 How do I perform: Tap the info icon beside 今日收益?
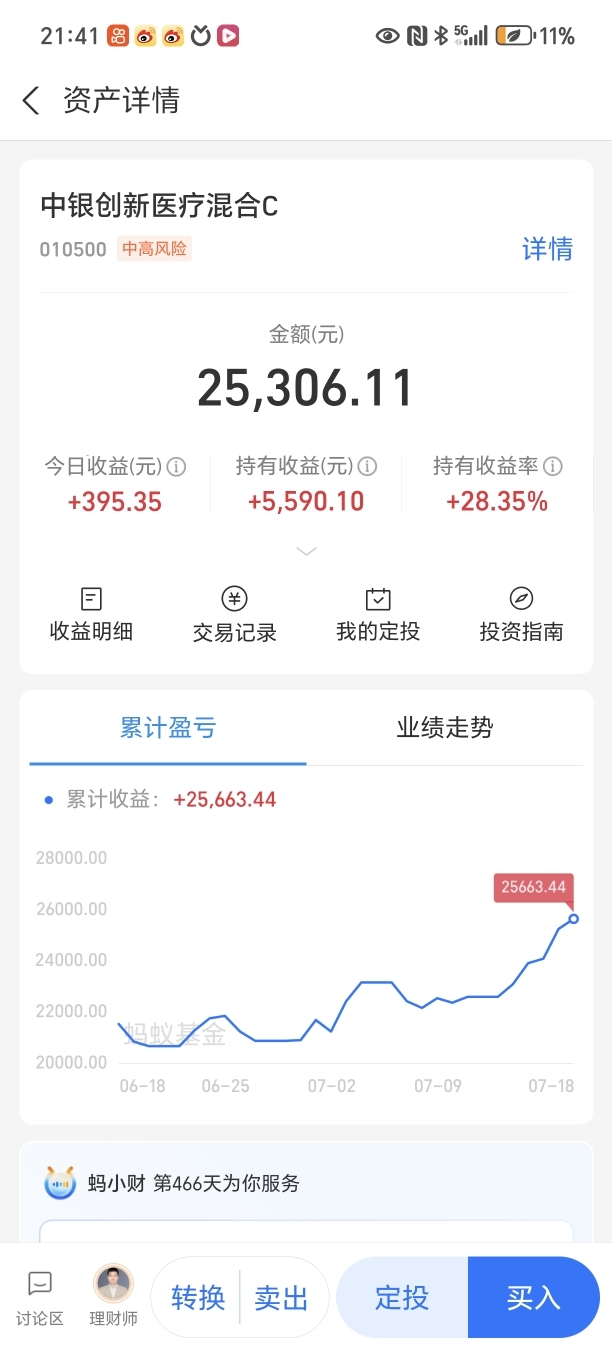tap(176, 467)
